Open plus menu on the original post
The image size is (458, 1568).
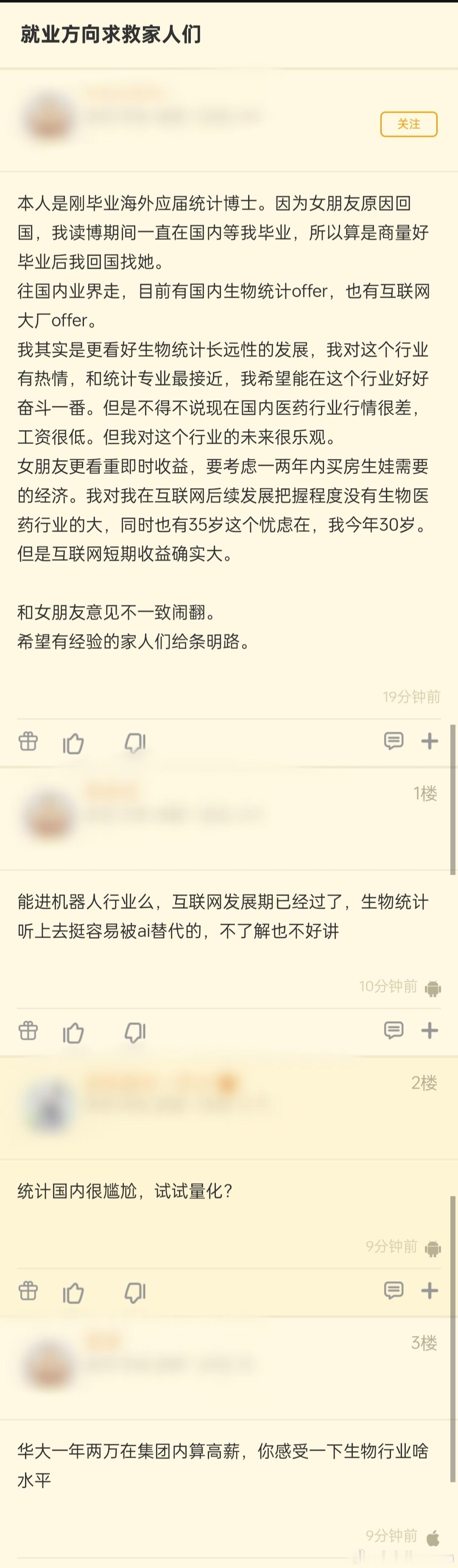(x=430, y=741)
